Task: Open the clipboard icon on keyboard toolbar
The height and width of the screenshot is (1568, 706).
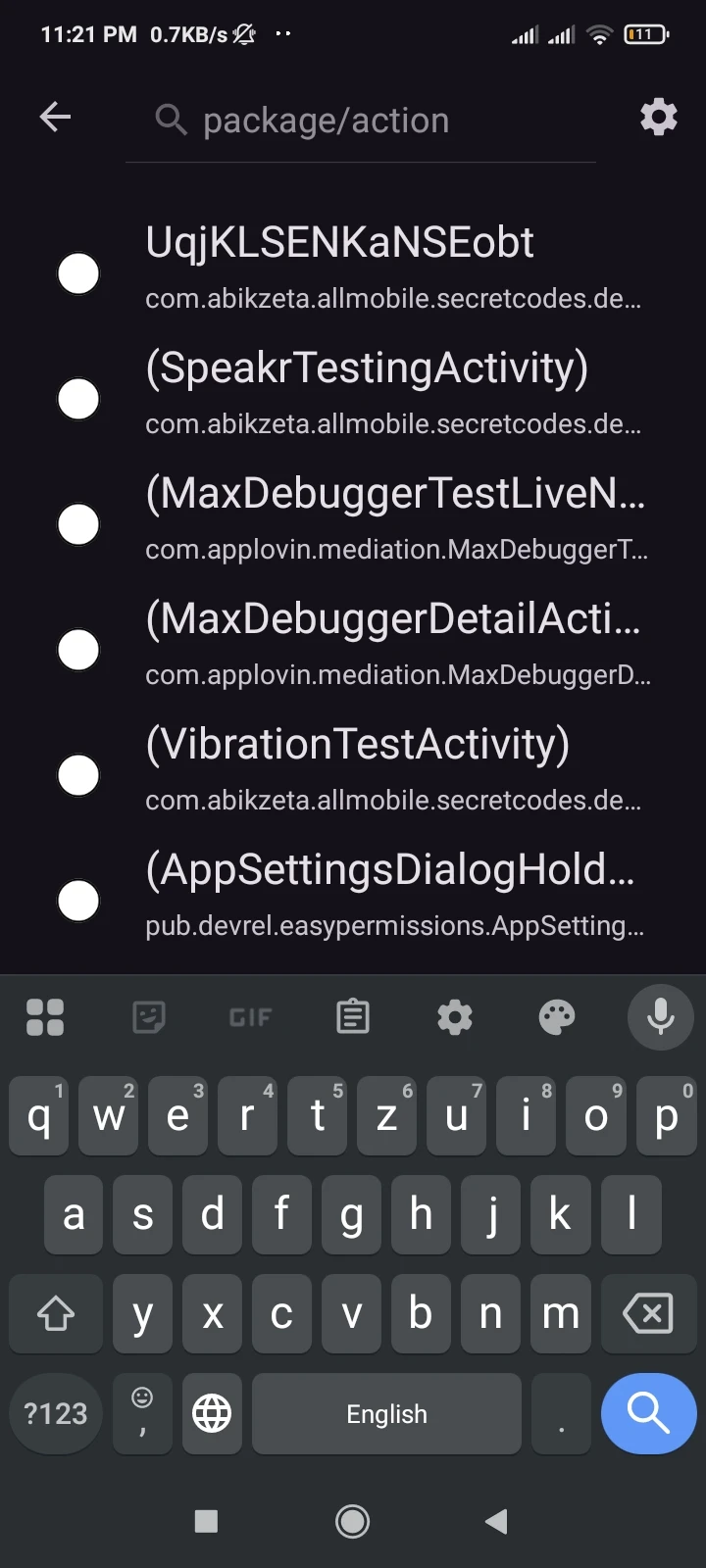Action: [x=352, y=1017]
